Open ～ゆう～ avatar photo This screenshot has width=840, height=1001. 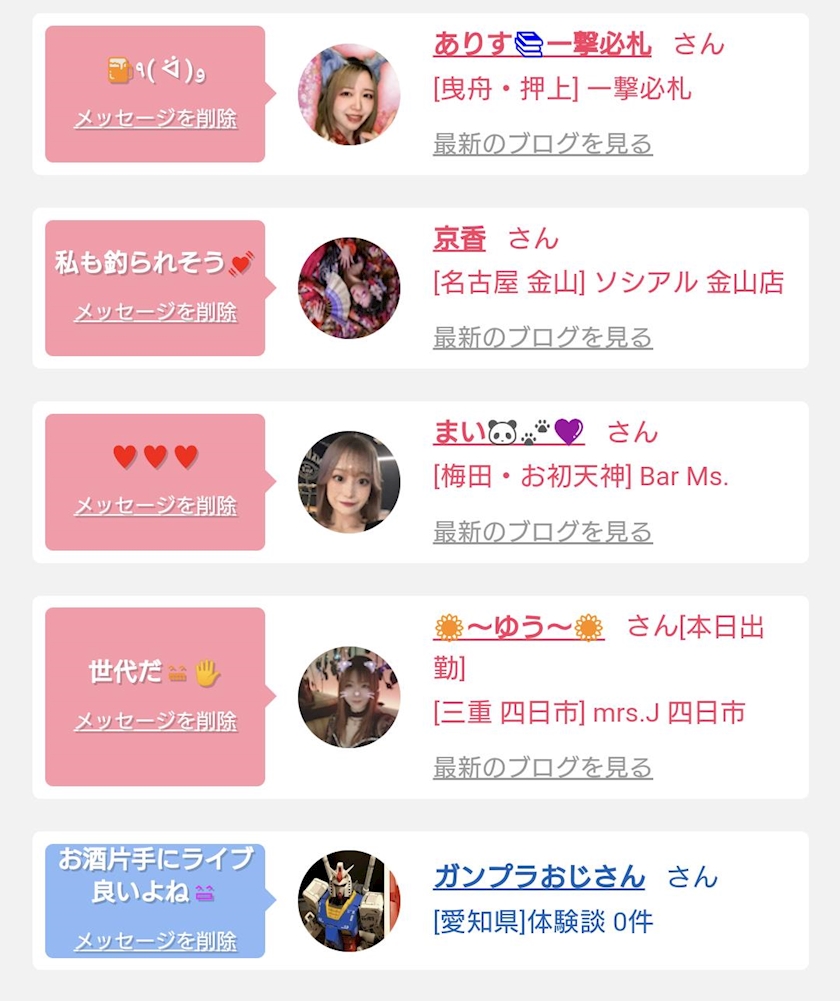pyautogui.click(x=349, y=697)
